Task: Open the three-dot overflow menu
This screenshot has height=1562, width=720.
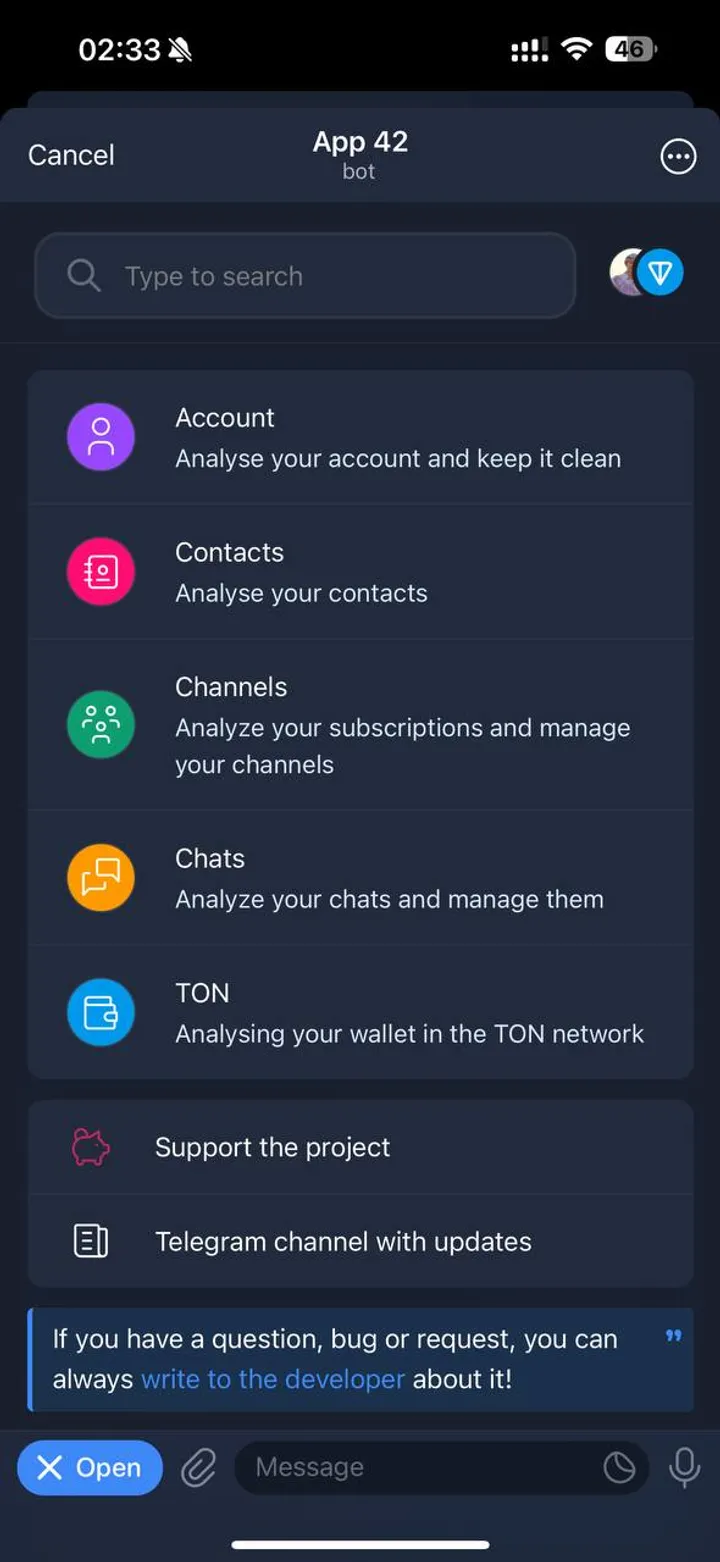Action: tap(678, 156)
